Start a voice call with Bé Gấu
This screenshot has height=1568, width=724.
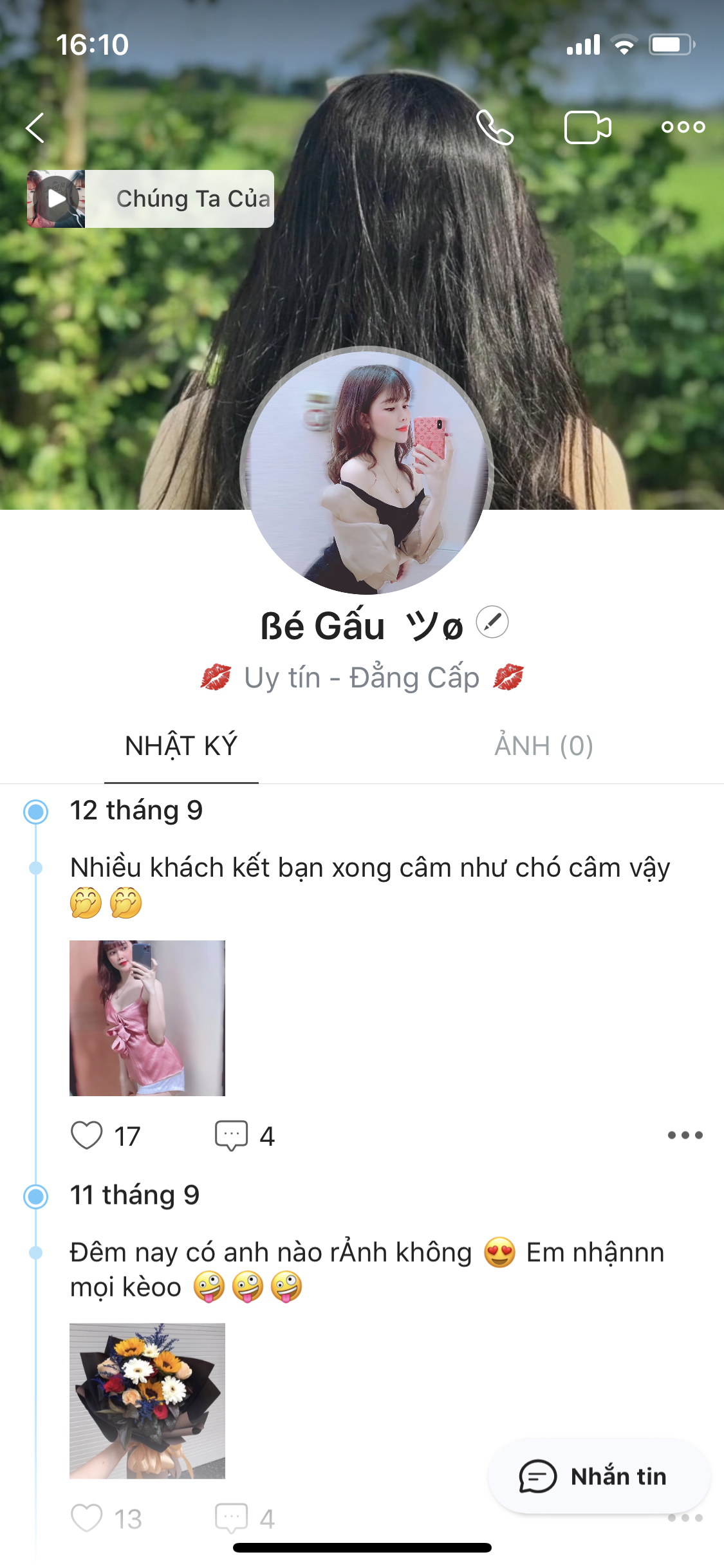click(x=494, y=127)
